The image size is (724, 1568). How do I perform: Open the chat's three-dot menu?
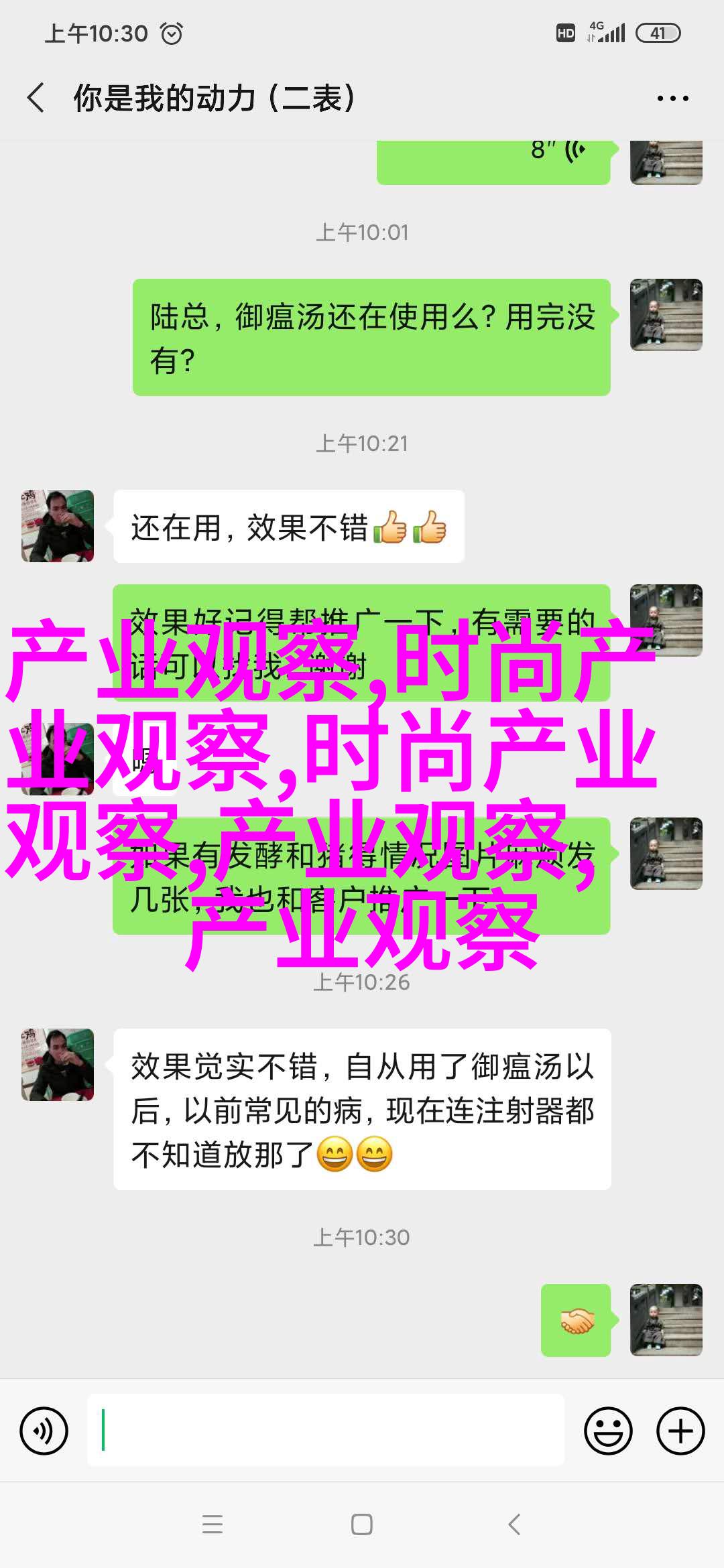coord(672,99)
